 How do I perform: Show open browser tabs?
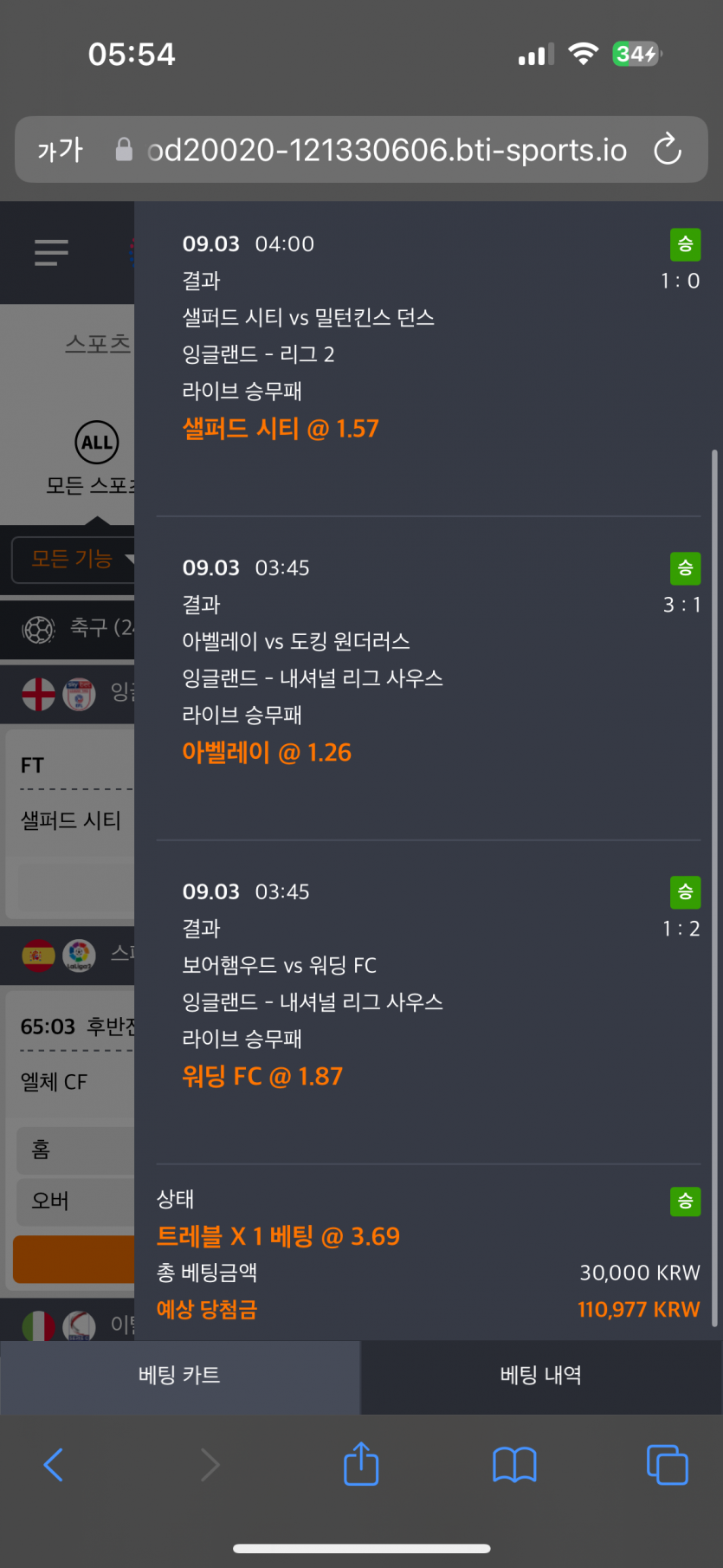668,1465
